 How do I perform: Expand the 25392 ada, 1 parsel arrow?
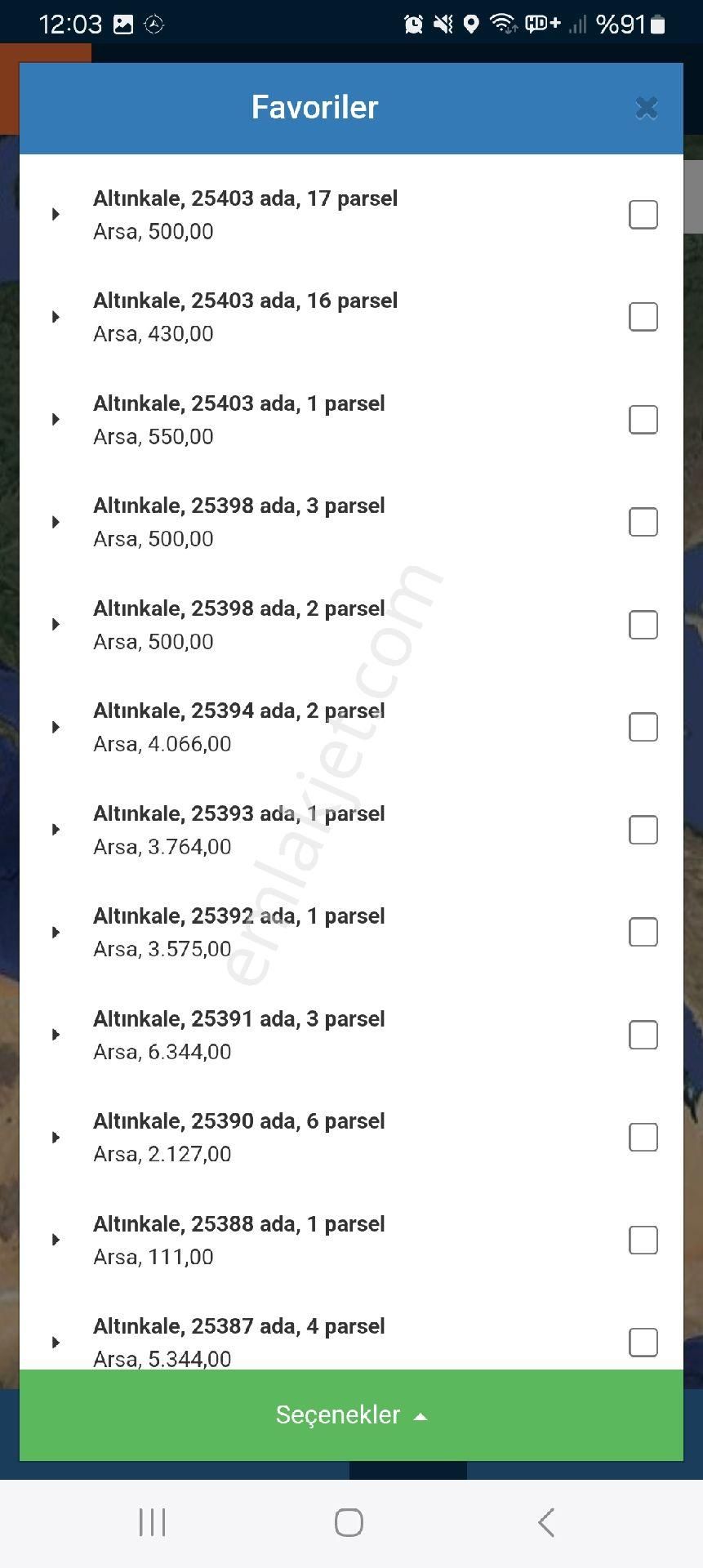[x=56, y=932]
